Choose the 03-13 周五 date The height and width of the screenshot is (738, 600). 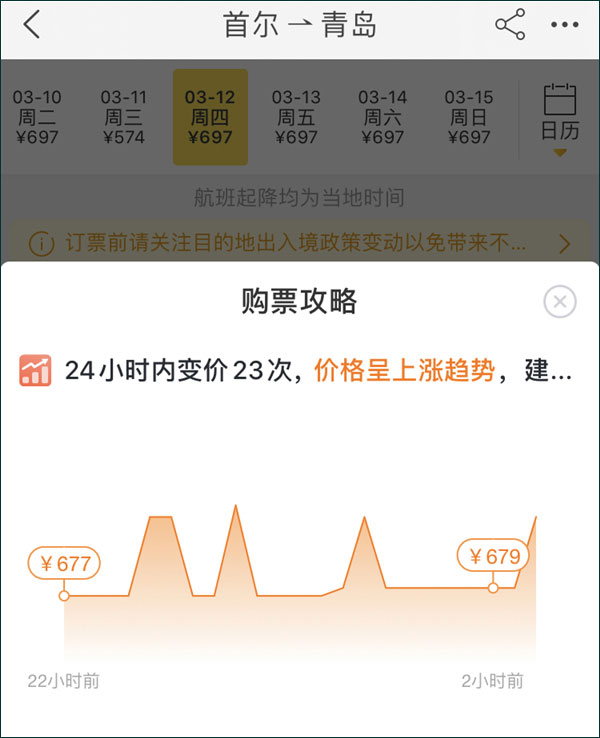296,117
